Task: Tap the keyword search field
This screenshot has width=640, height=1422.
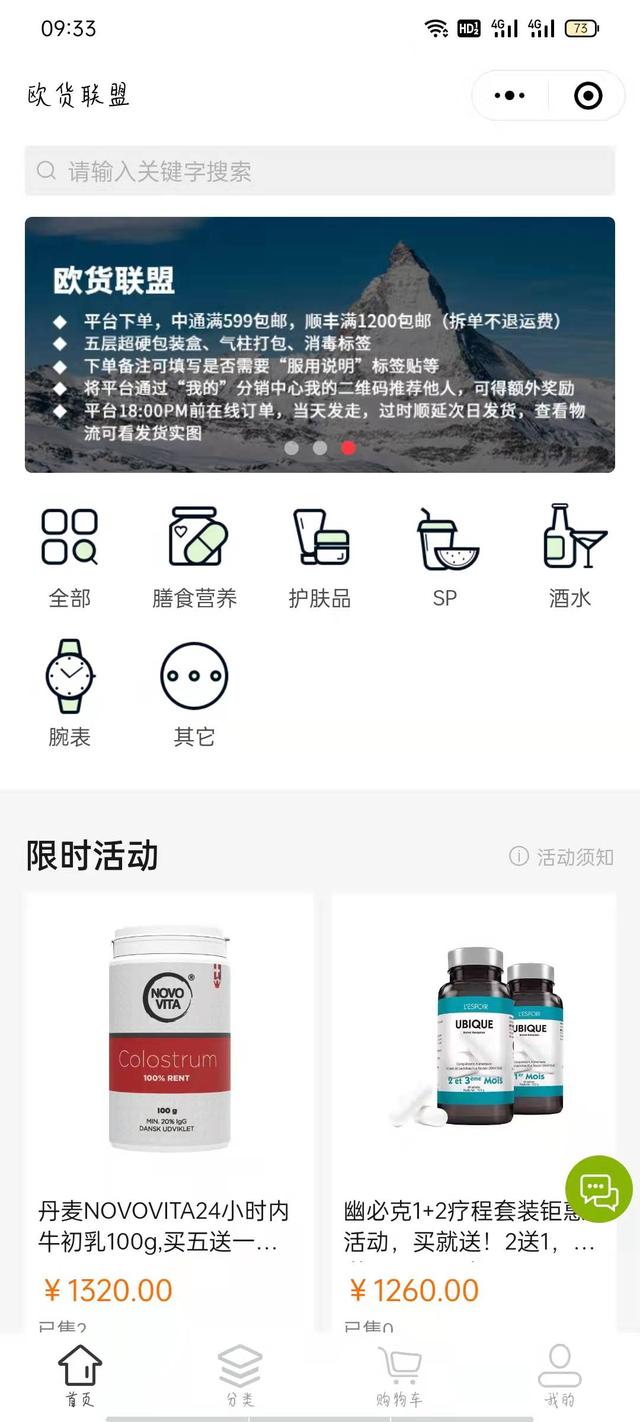Action: tap(320, 171)
